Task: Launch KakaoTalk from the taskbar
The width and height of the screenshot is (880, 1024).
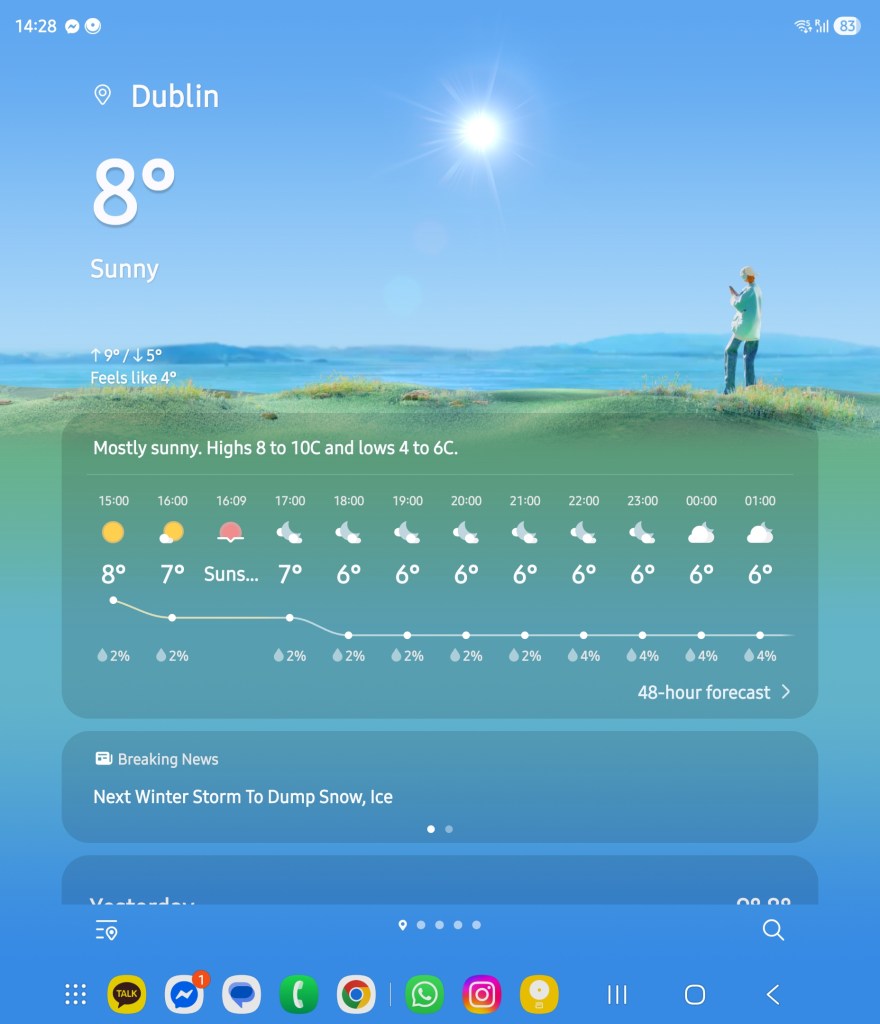Action: [126, 994]
